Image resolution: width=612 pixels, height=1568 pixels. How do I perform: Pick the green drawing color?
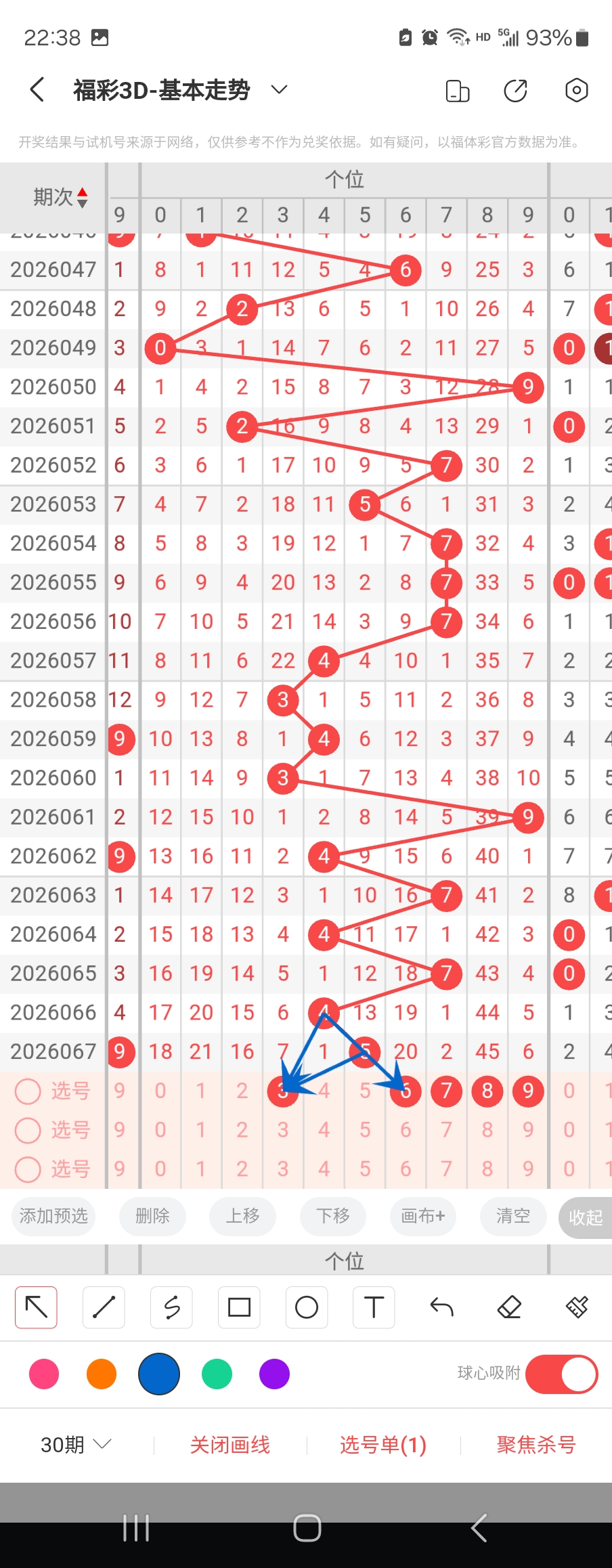(x=217, y=1374)
